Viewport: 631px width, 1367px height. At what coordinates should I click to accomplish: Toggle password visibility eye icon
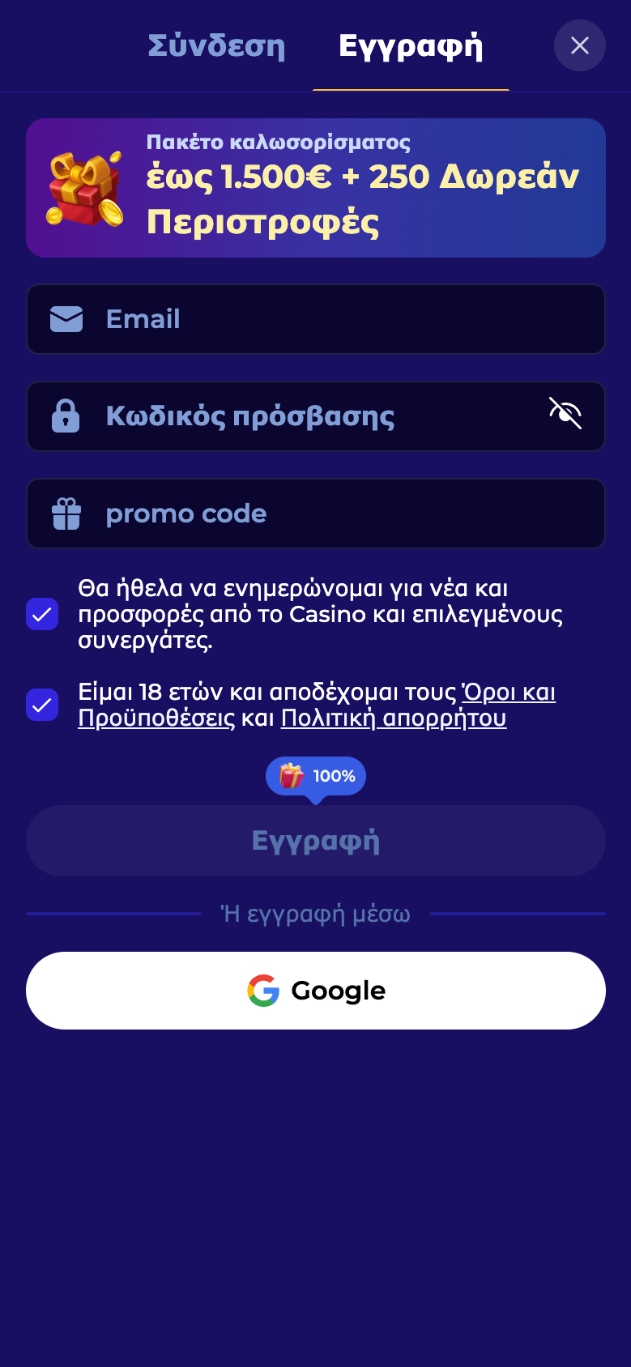pos(565,413)
